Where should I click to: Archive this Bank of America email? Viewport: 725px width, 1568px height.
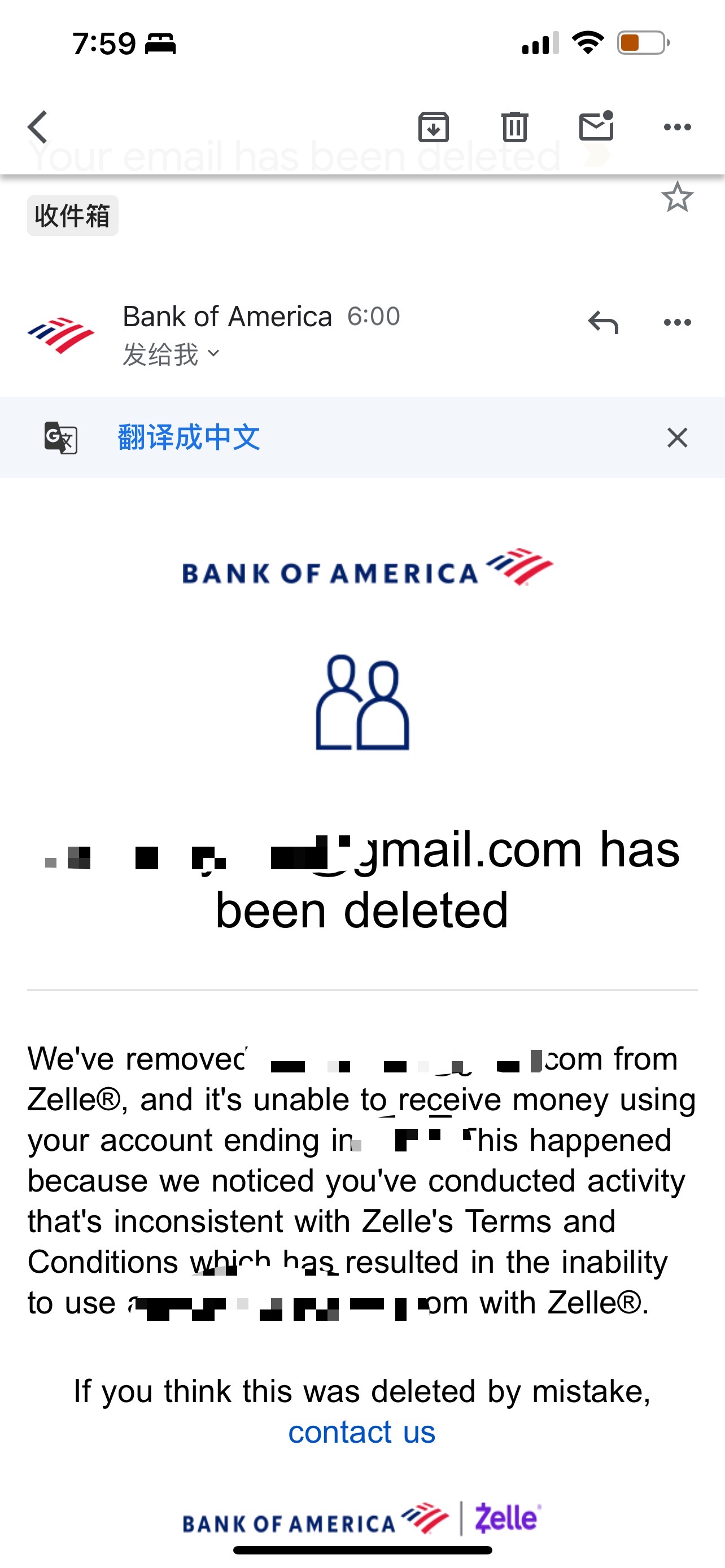click(x=434, y=126)
